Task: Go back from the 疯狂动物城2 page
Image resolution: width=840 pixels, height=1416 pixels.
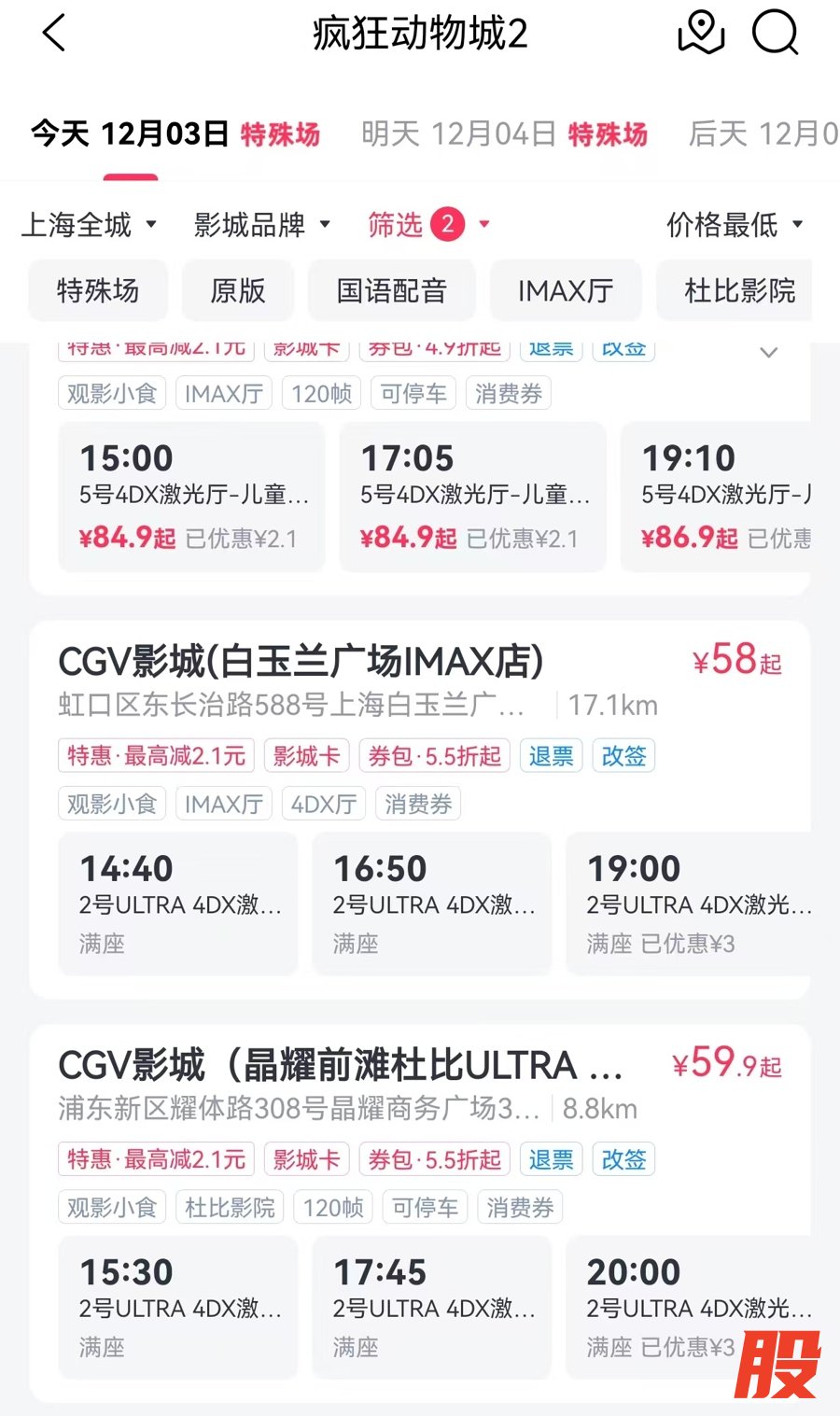Action: click(54, 34)
